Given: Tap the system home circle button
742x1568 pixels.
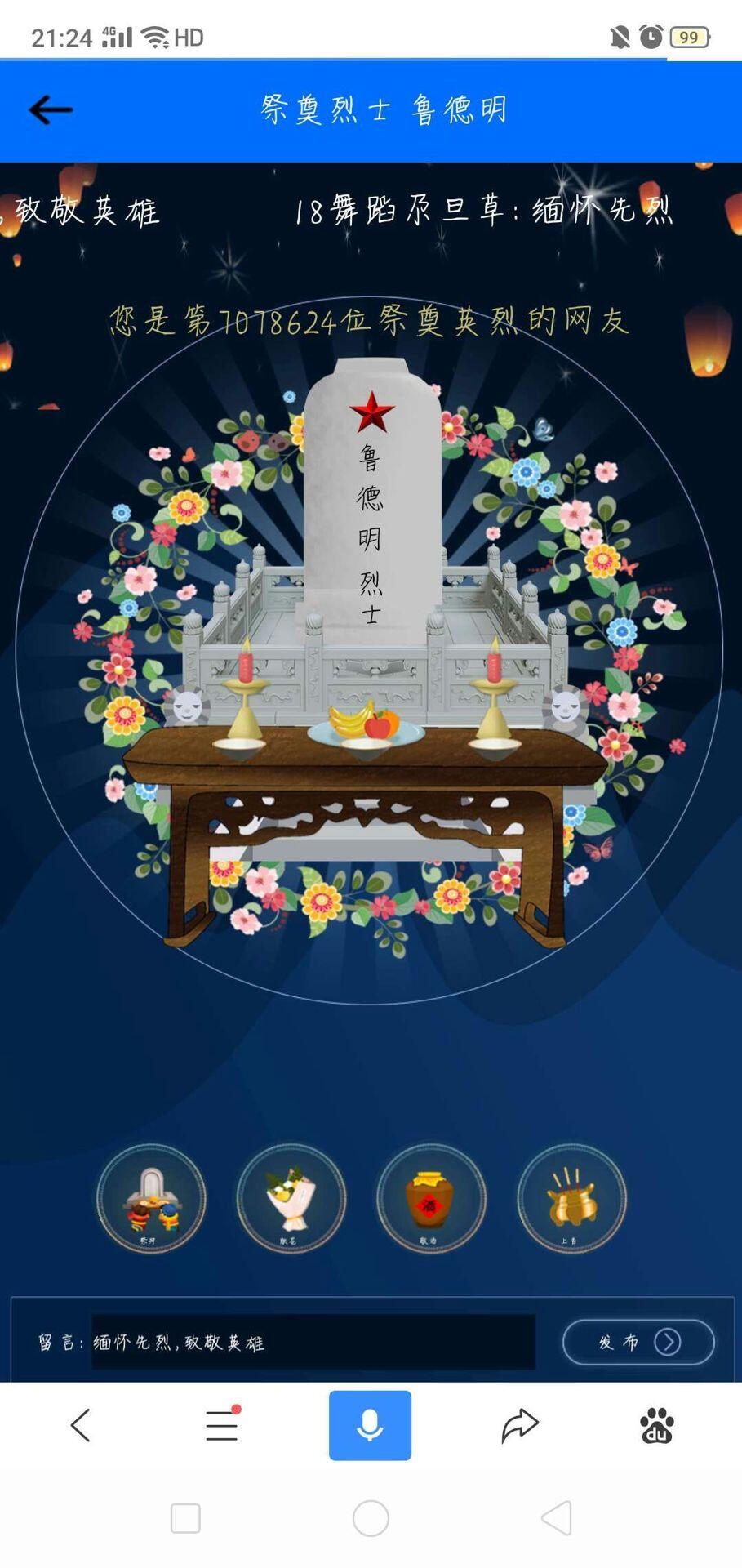Looking at the screenshot, I should click(x=371, y=1518).
